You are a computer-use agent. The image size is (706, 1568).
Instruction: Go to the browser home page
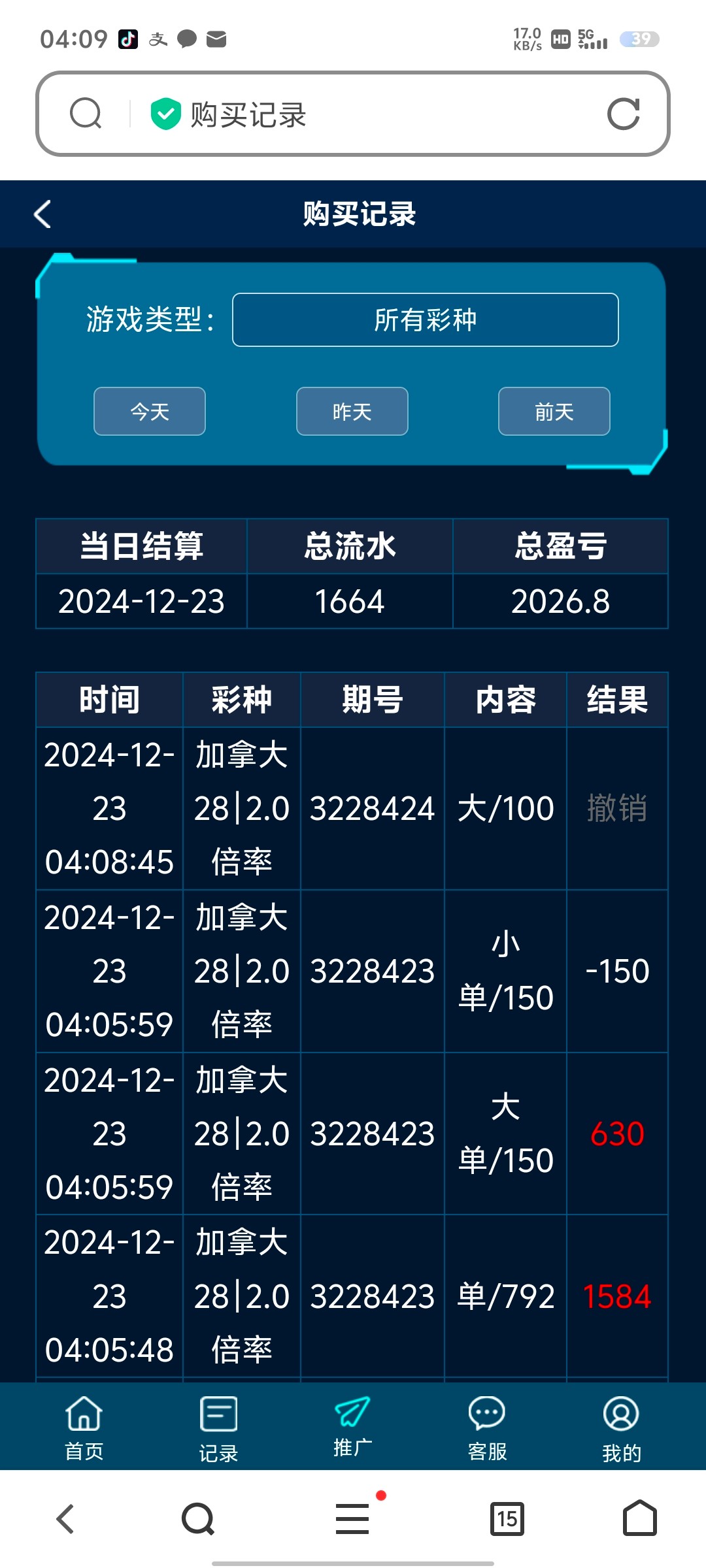point(640,1518)
